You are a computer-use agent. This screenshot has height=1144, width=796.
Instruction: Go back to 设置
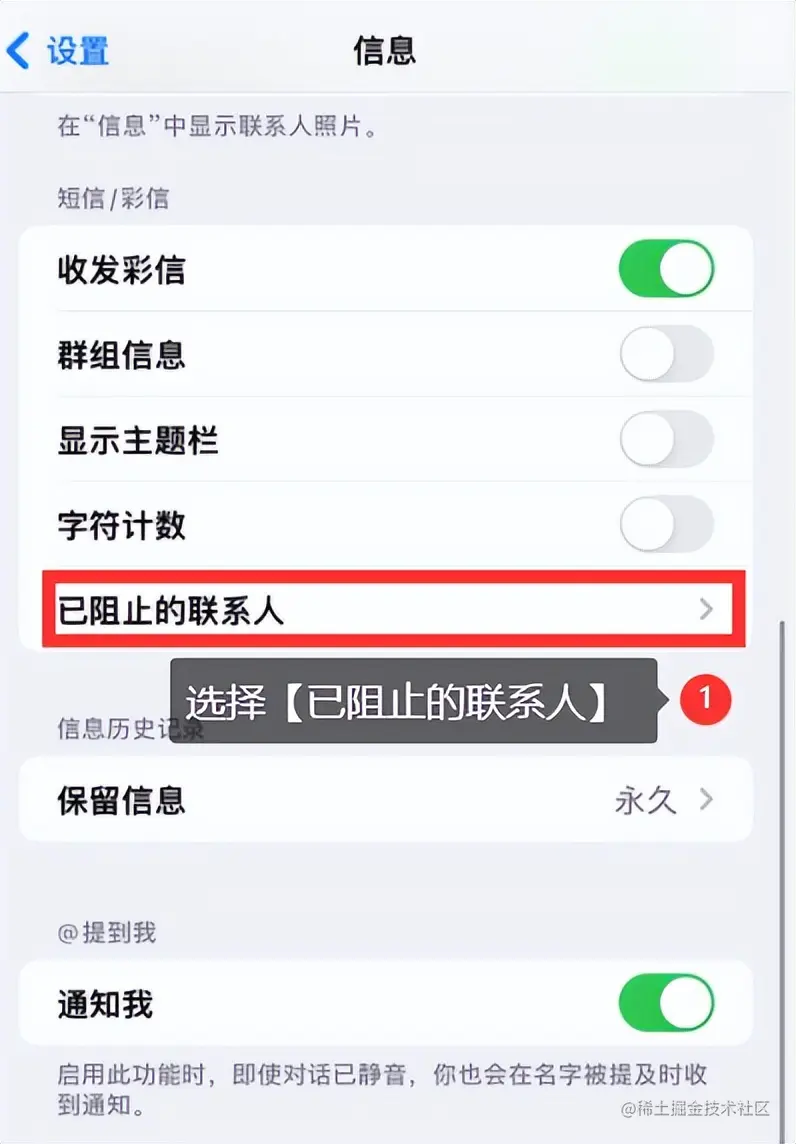pos(58,50)
